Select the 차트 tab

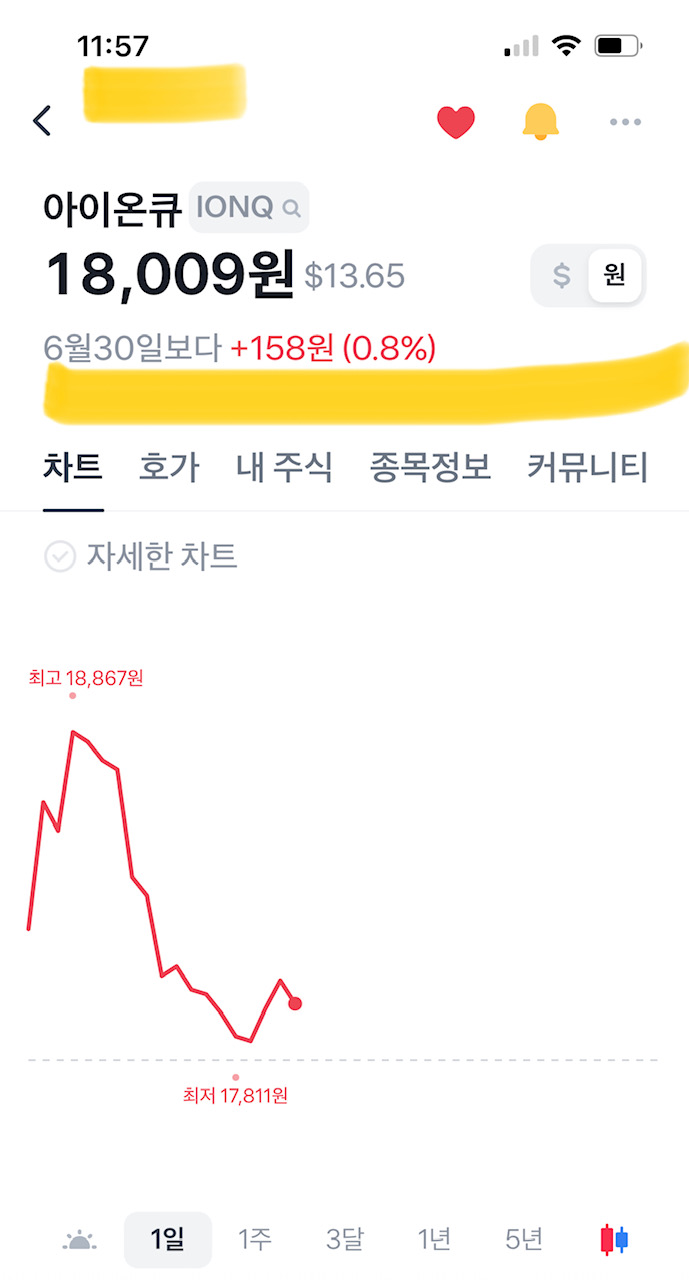(x=73, y=467)
